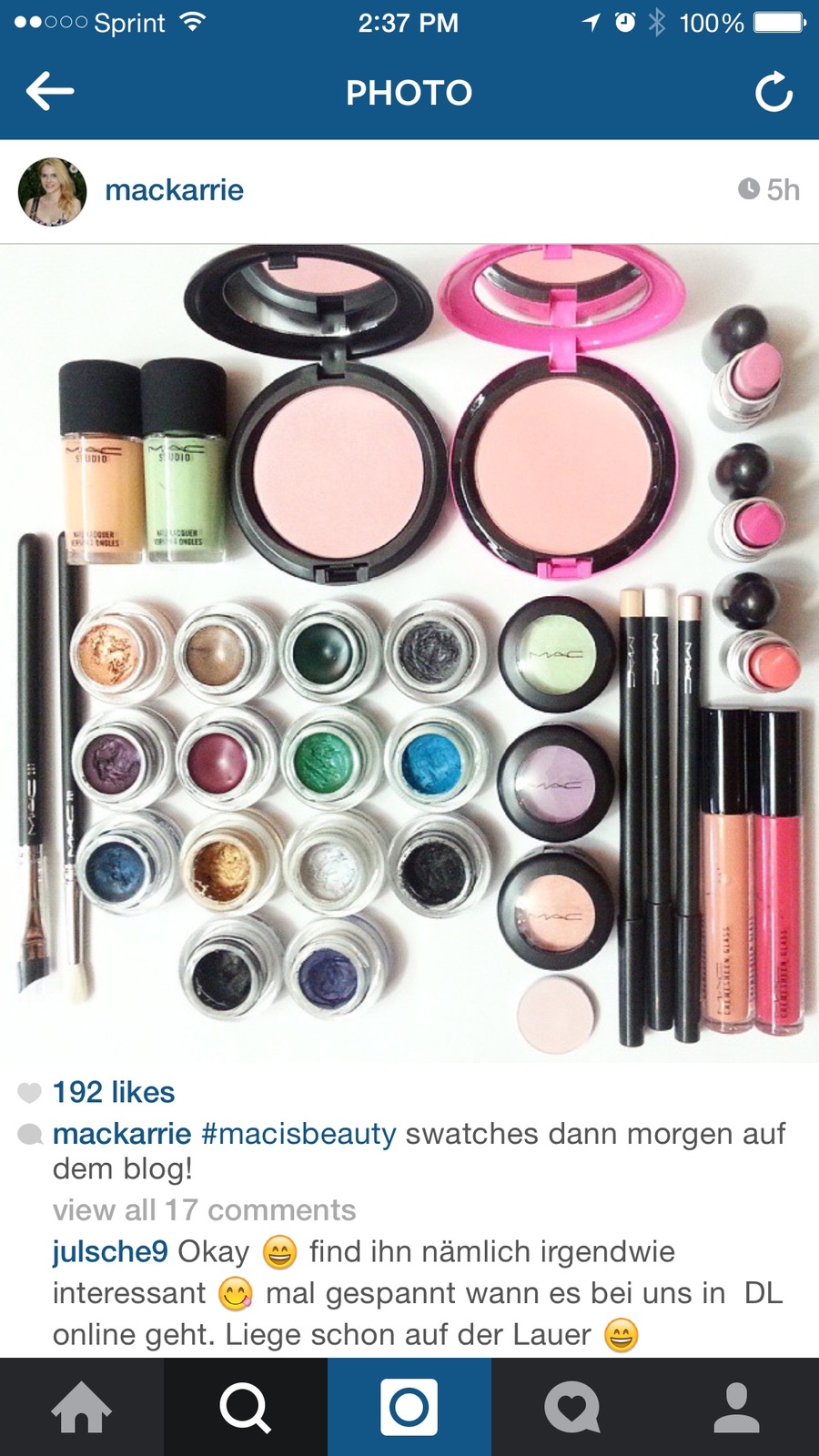
Task: Switch to the Search tab
Action: point(246,1407)
